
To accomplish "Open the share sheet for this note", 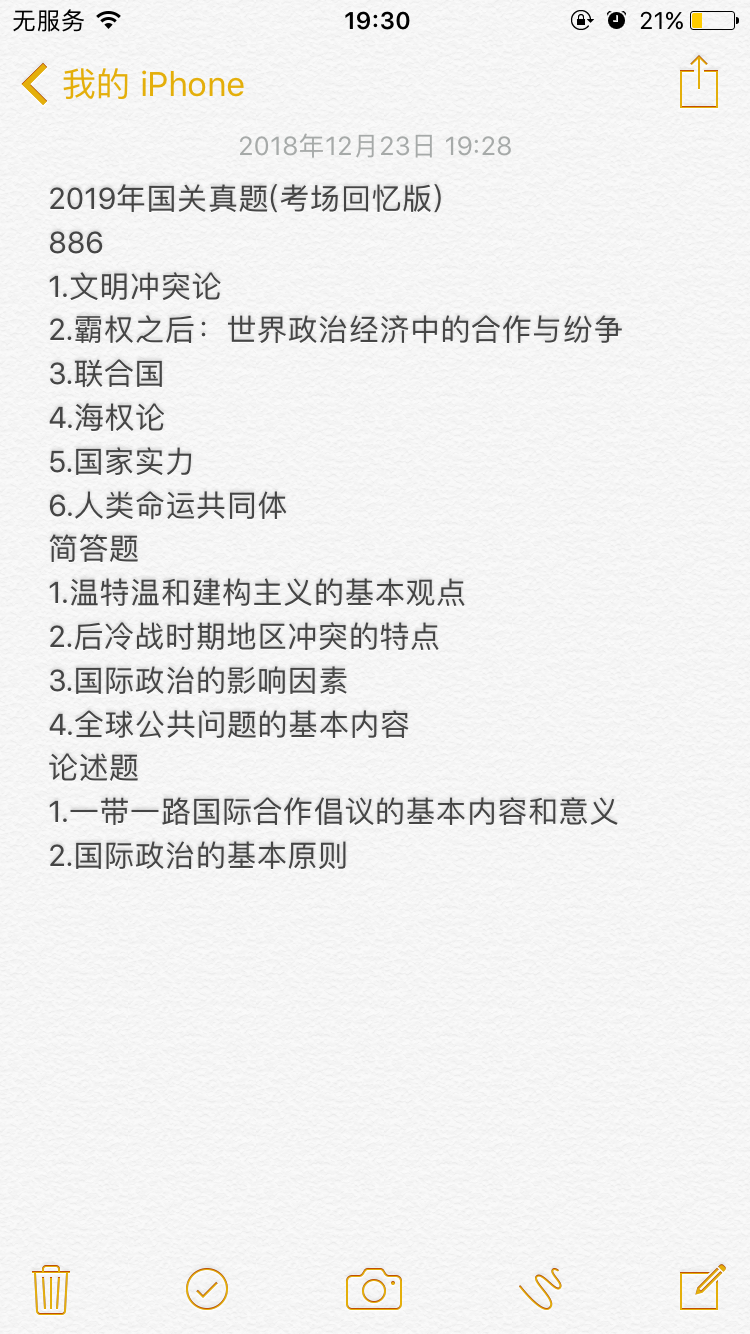I will point(699,82).
